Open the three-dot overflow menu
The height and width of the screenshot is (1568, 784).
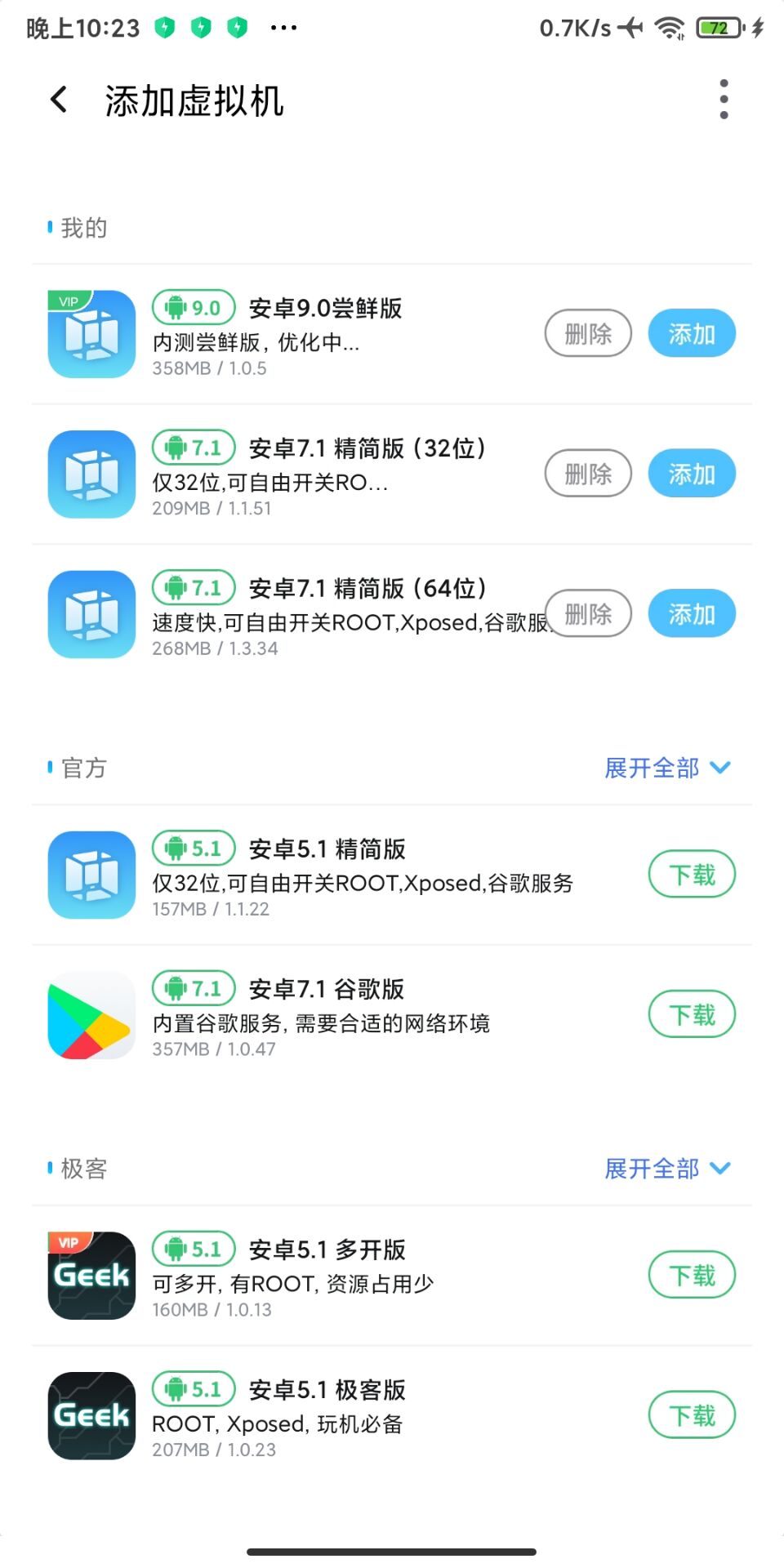tap(724, 100)
